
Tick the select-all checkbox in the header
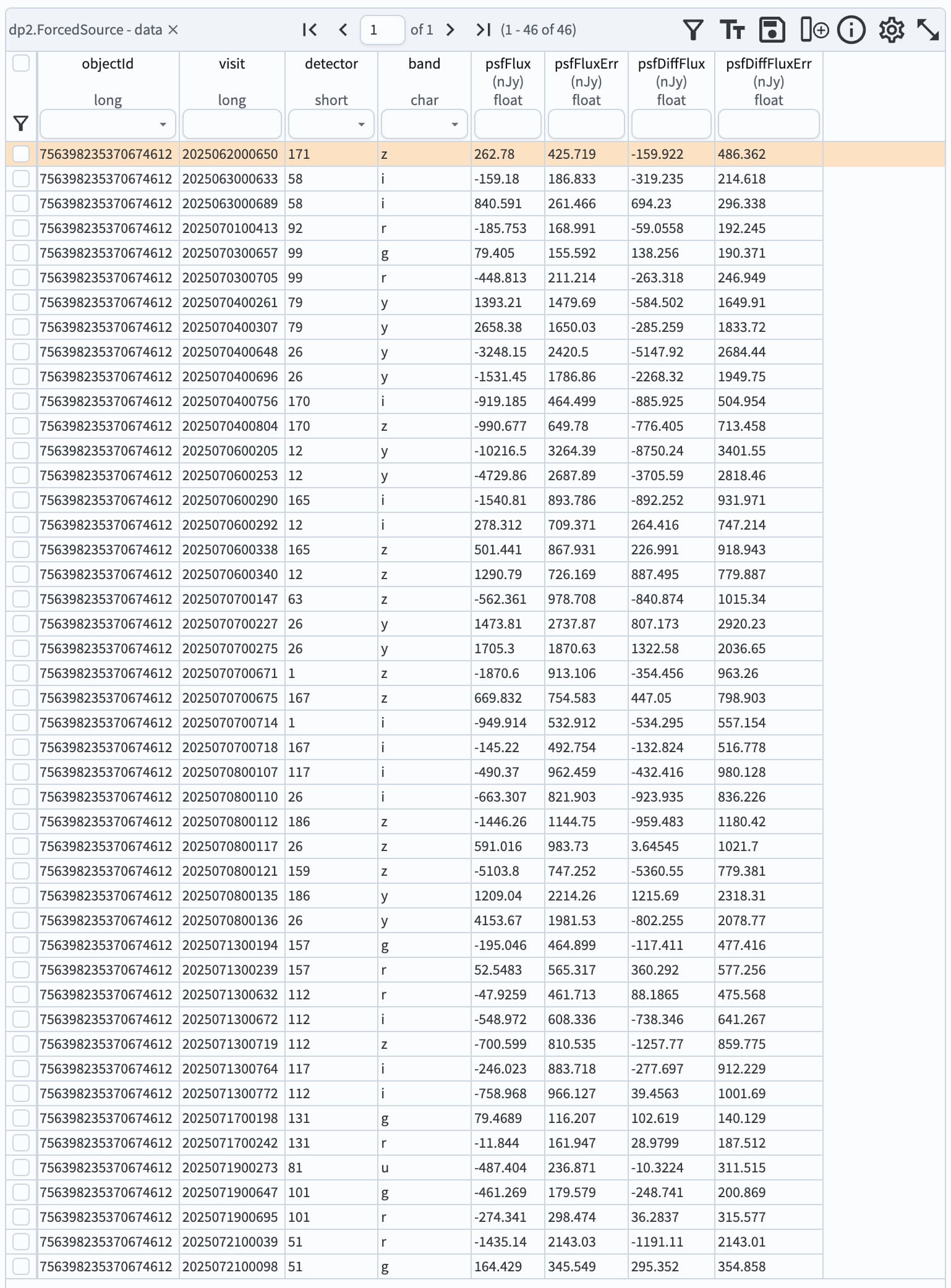point(21,63)
